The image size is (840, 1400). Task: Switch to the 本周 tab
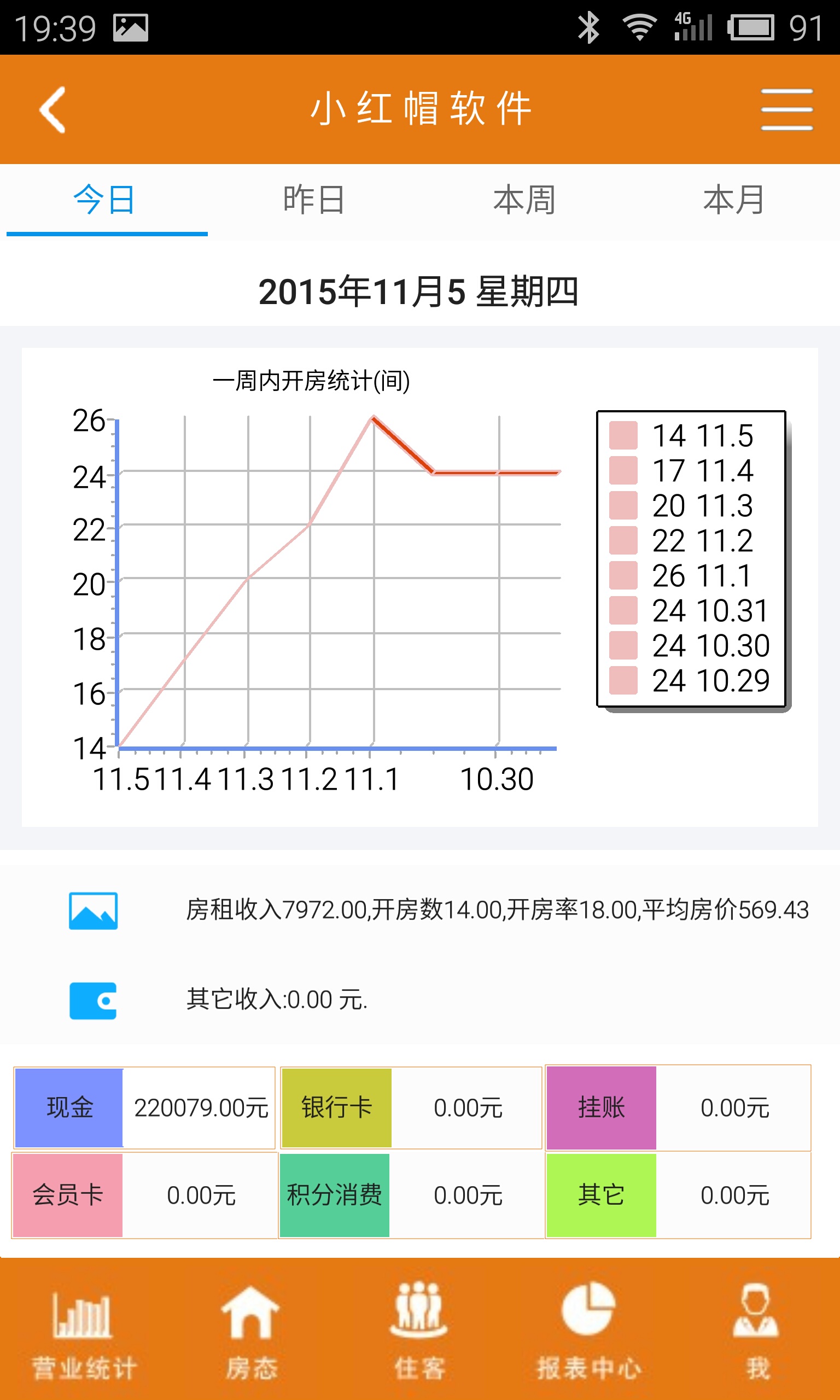[x=524, y=200]
